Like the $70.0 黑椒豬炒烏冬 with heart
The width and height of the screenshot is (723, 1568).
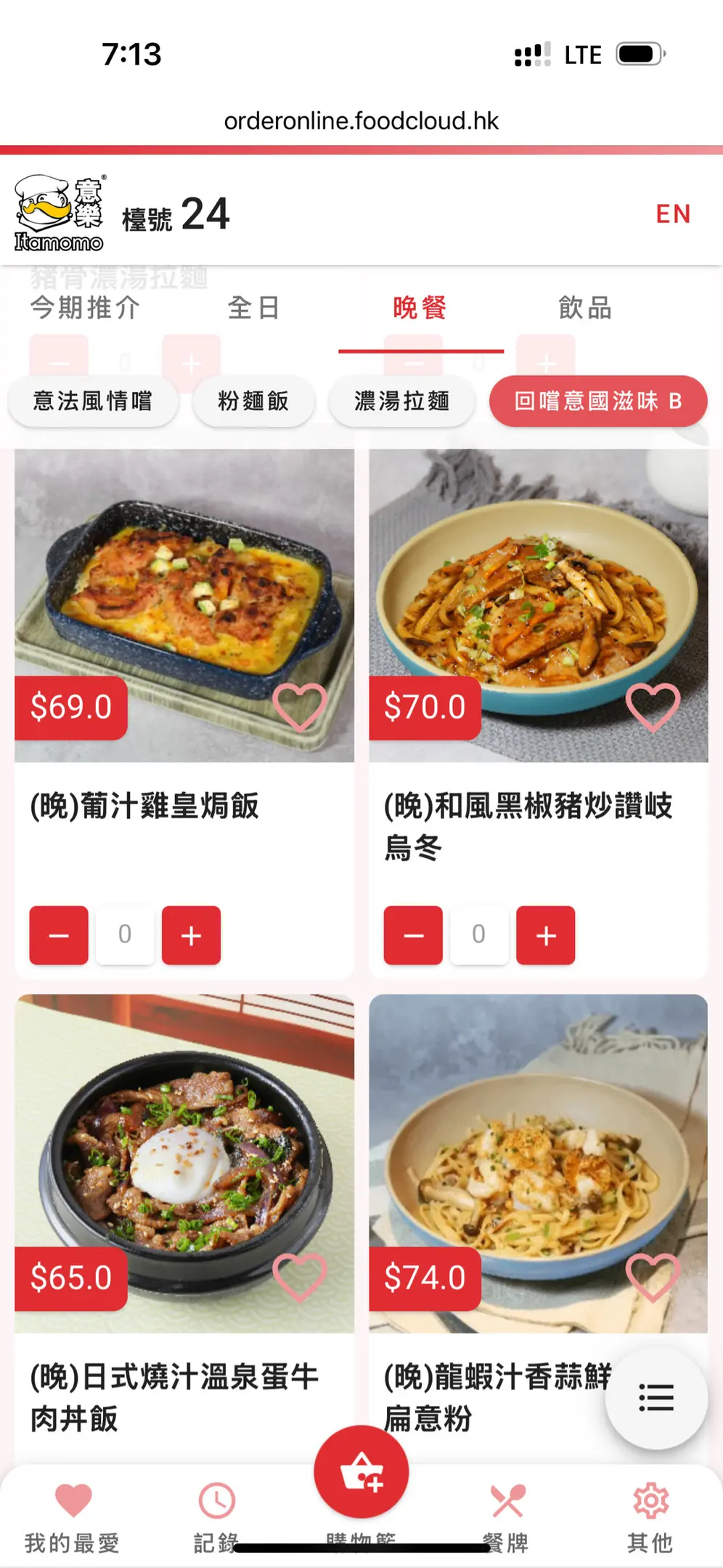pyautogui.click(x=653, y=706)
